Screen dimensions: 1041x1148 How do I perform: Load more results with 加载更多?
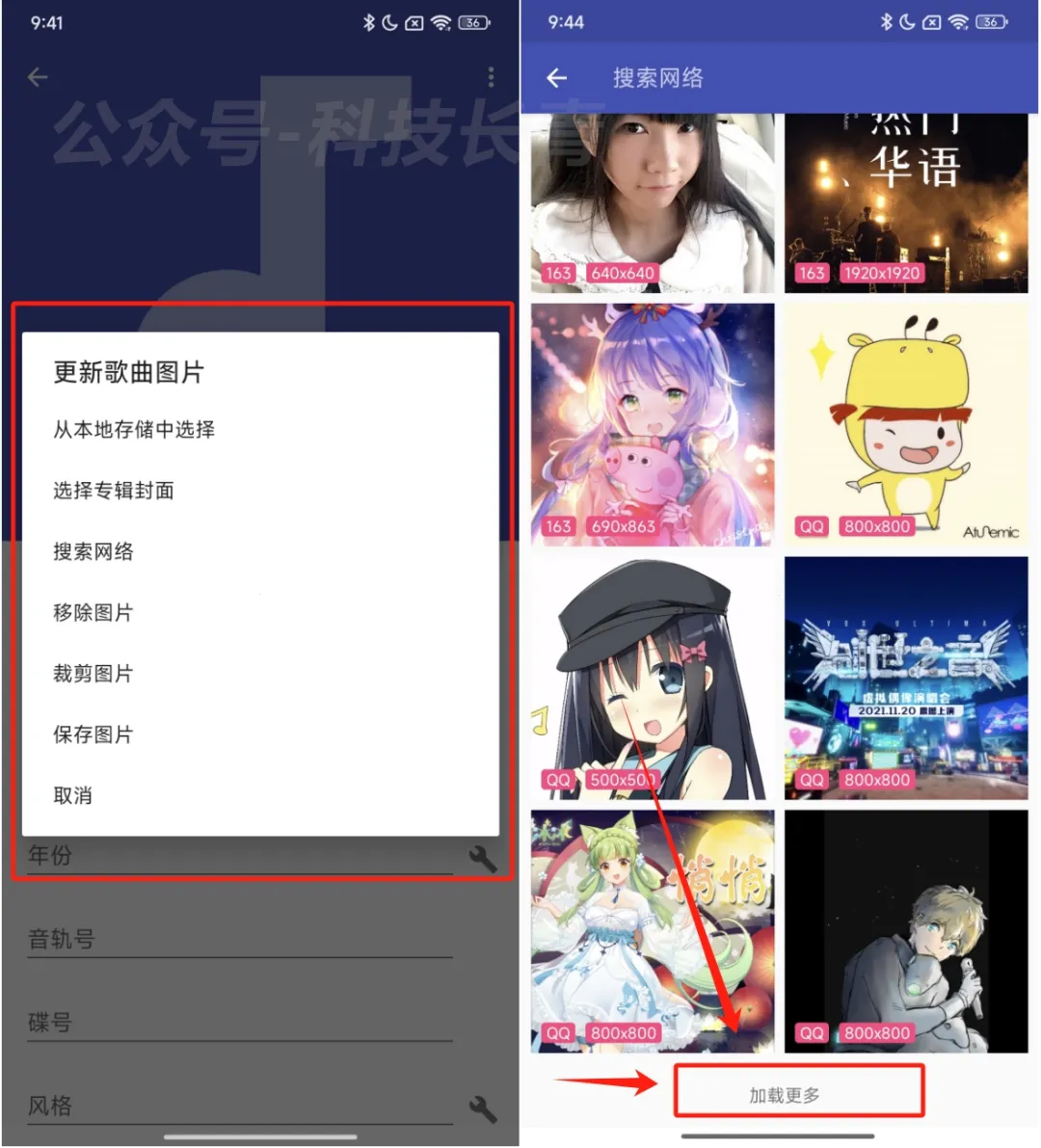[x=798, y=1094]
